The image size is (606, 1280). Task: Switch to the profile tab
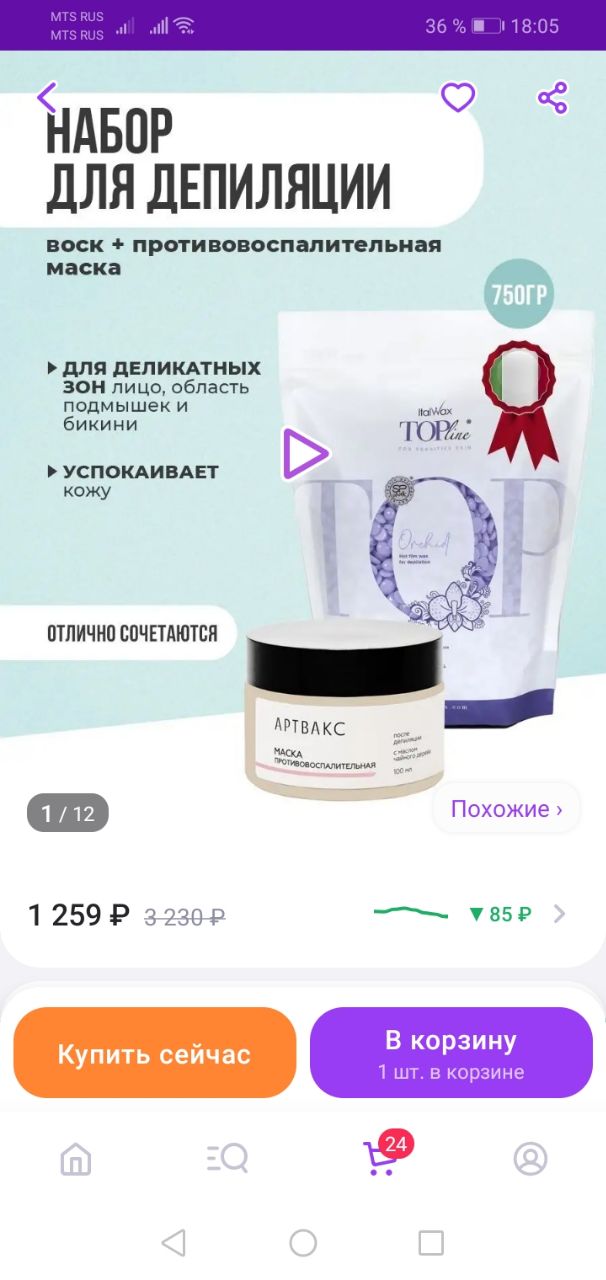click(530, 1159)
